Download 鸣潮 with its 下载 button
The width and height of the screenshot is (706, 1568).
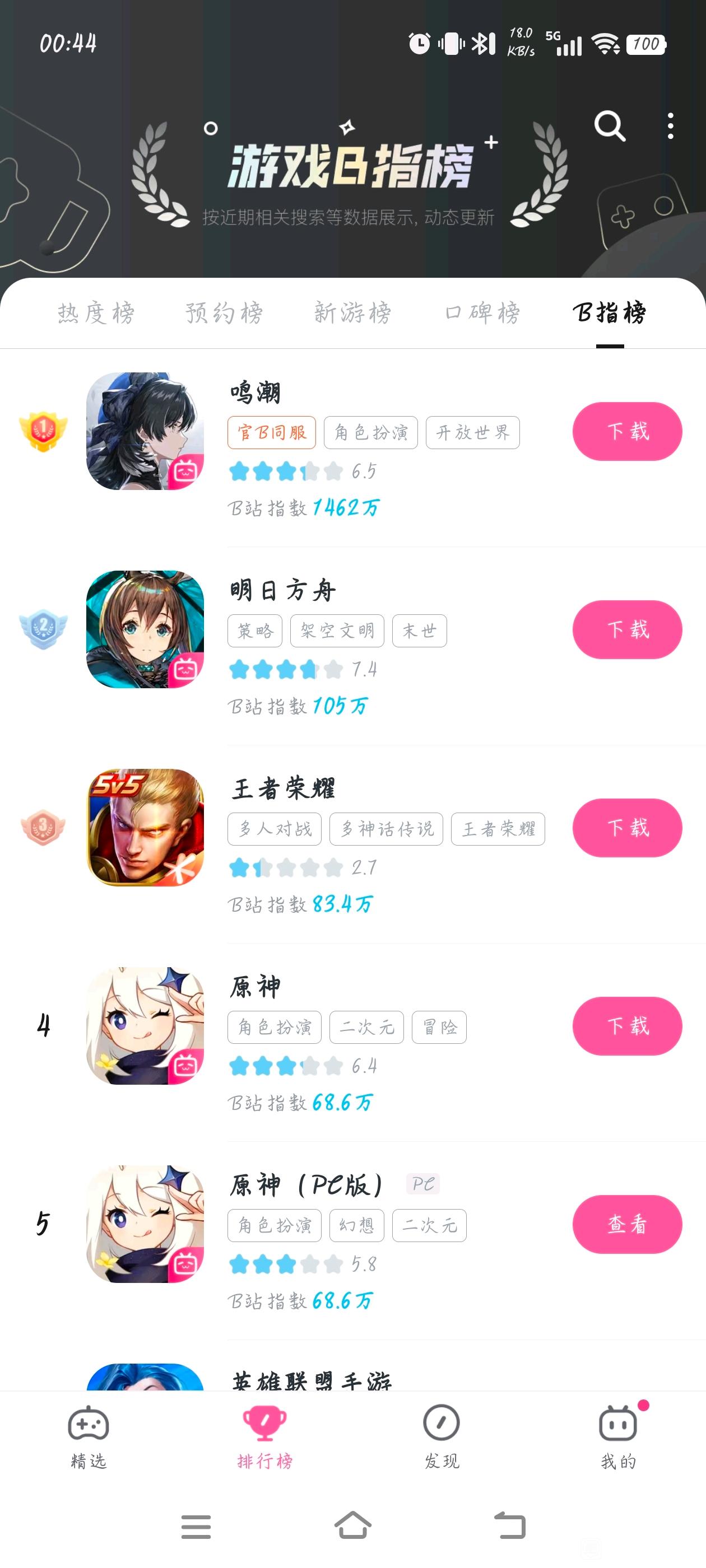(627, 432)
